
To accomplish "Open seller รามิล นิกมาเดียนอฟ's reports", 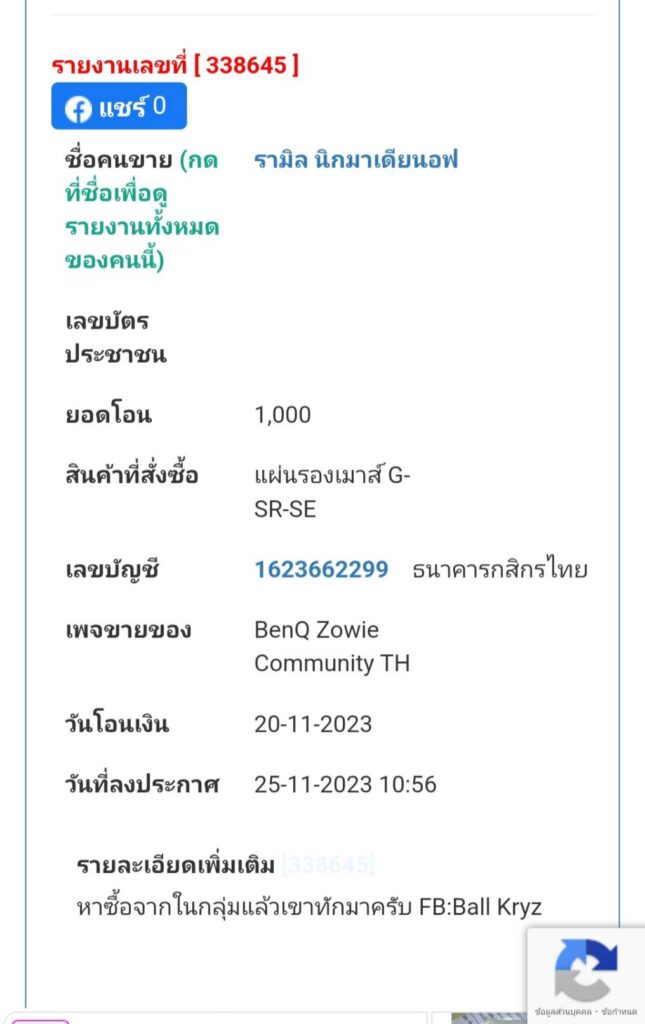I will tap(355, 161).
